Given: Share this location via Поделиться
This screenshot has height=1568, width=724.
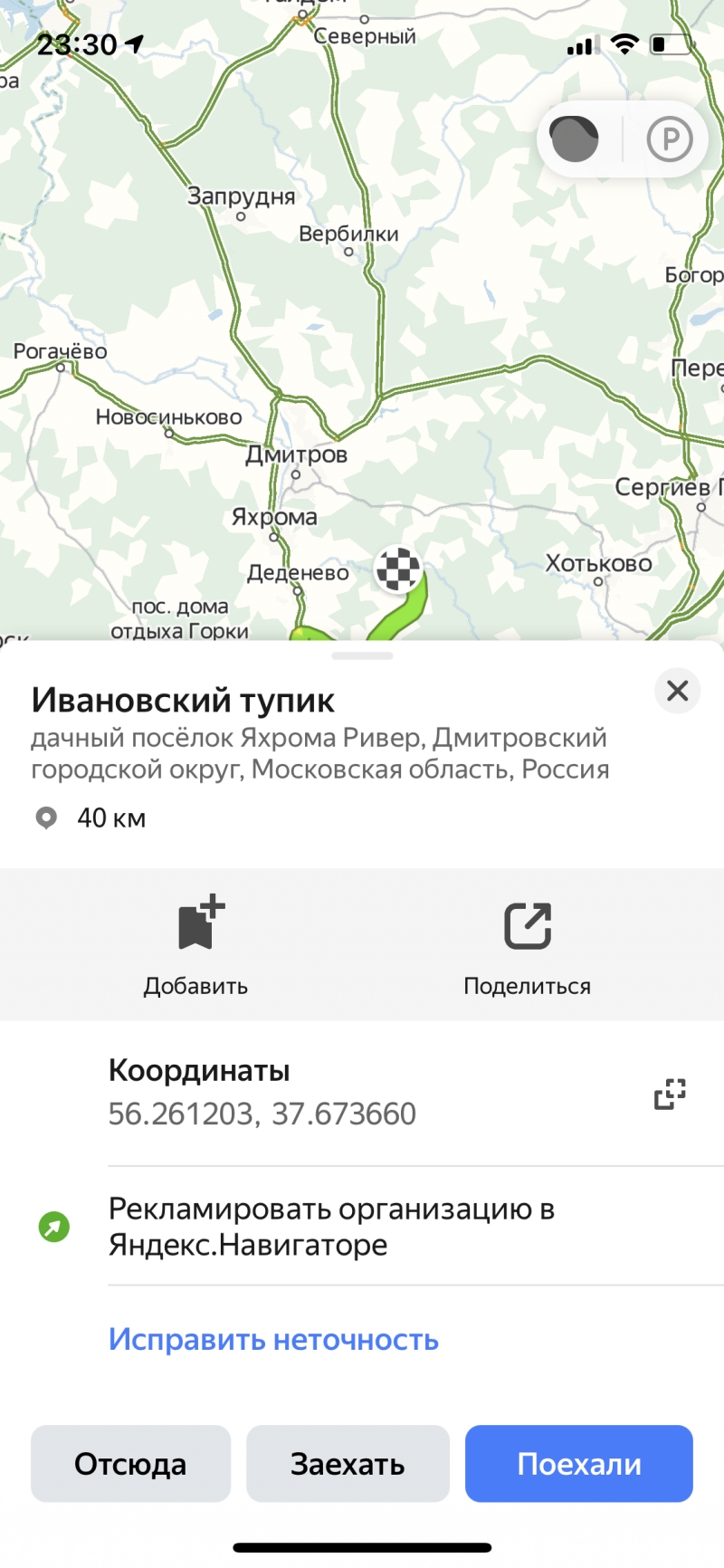Looking at the screenshot, I should point(527,945).
